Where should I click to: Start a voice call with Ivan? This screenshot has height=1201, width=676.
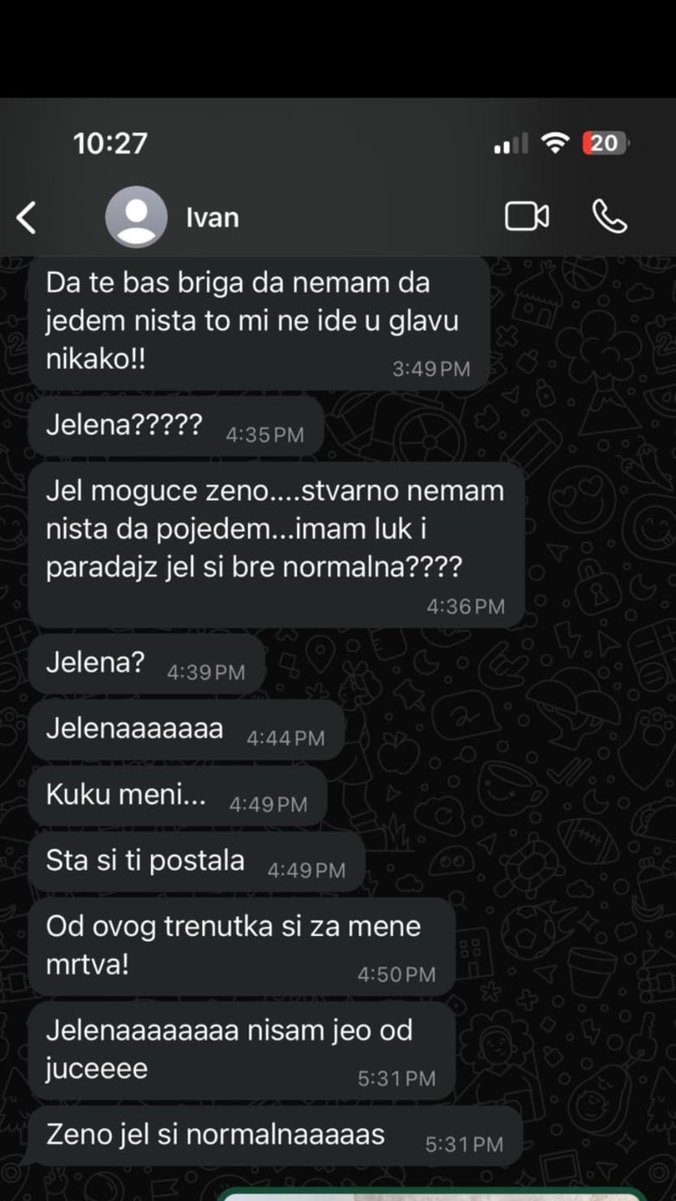pos(610,216)
